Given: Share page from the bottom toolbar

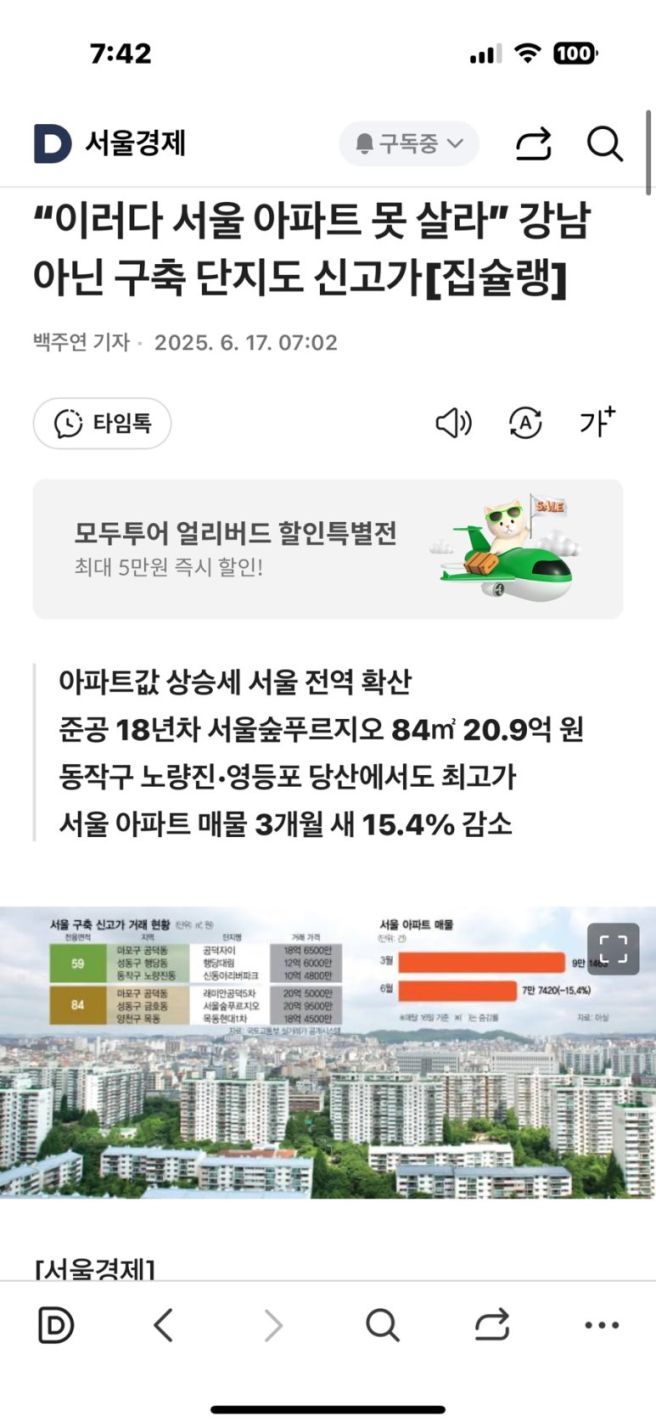Looking at the screenshot, I should [492, 1326].
